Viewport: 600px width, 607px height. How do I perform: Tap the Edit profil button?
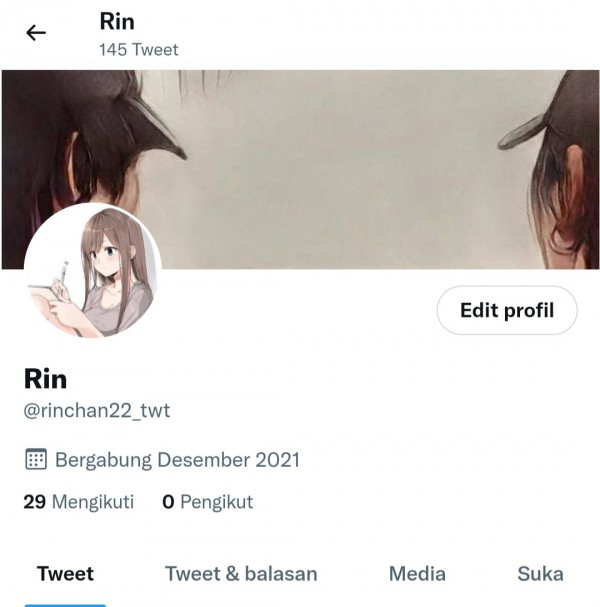click(x=507, y=311)
